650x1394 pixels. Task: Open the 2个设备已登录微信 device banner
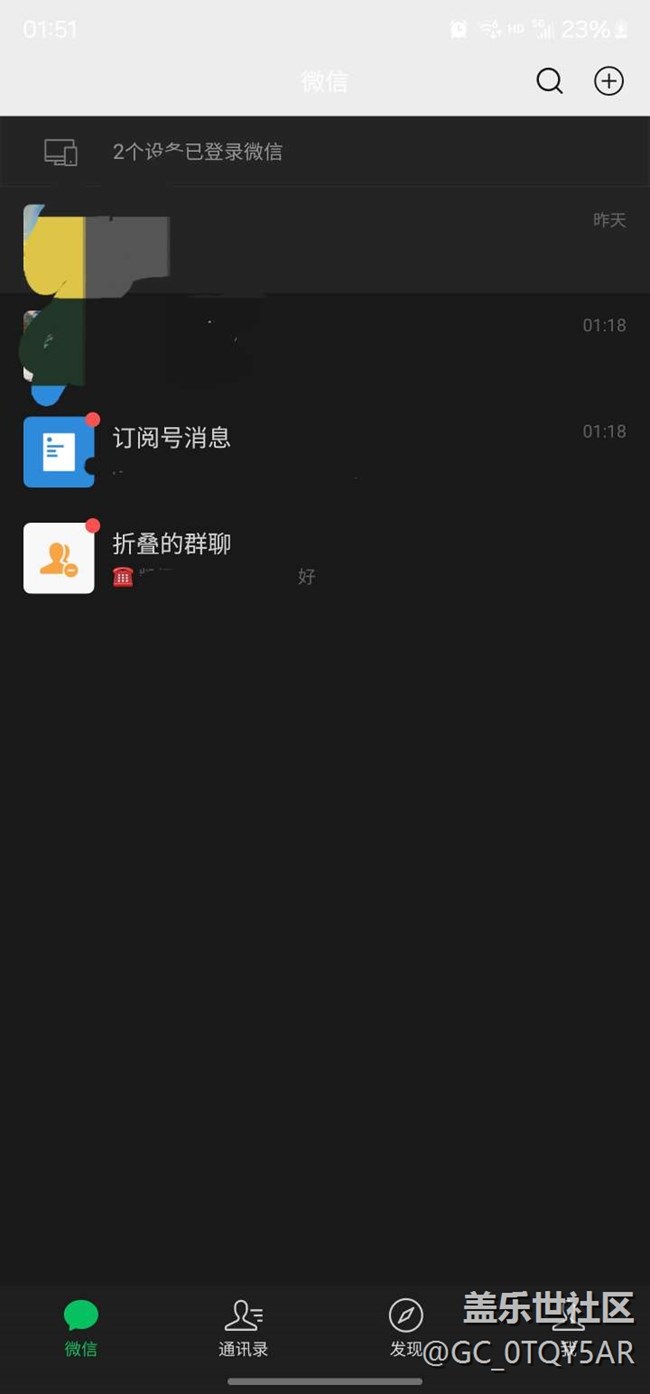click(x=325, y=152)
